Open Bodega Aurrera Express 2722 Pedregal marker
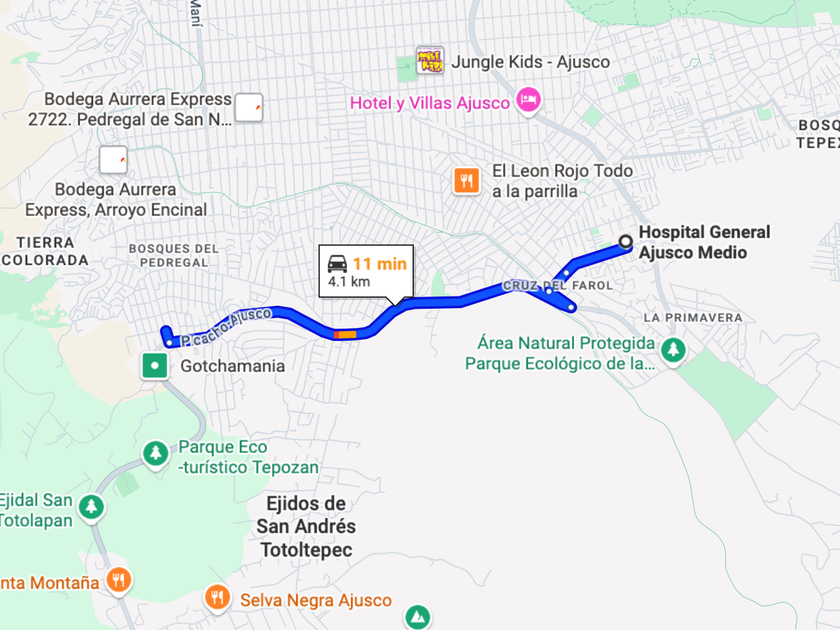 (249, 107)
